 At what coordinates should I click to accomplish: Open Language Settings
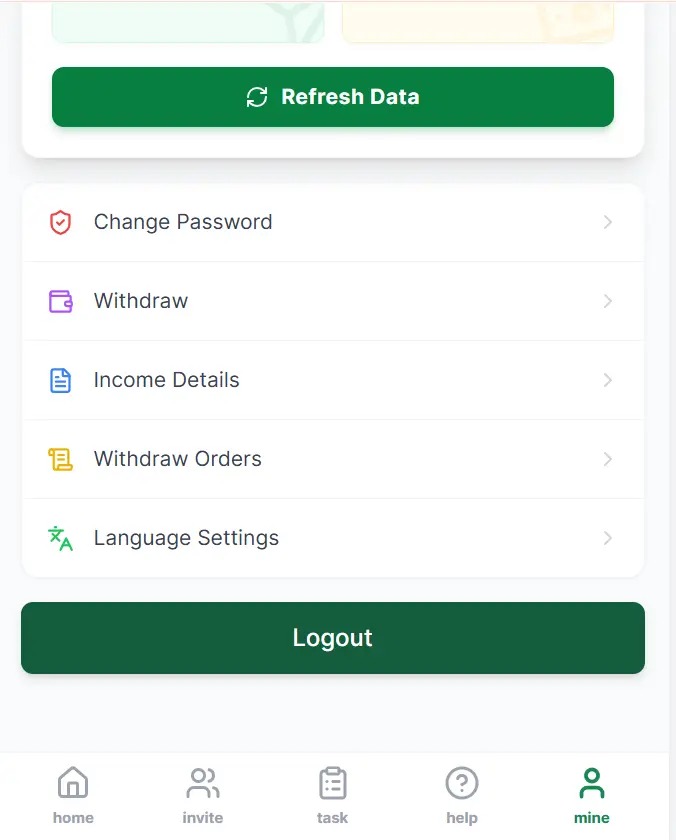tap(332, 538)
